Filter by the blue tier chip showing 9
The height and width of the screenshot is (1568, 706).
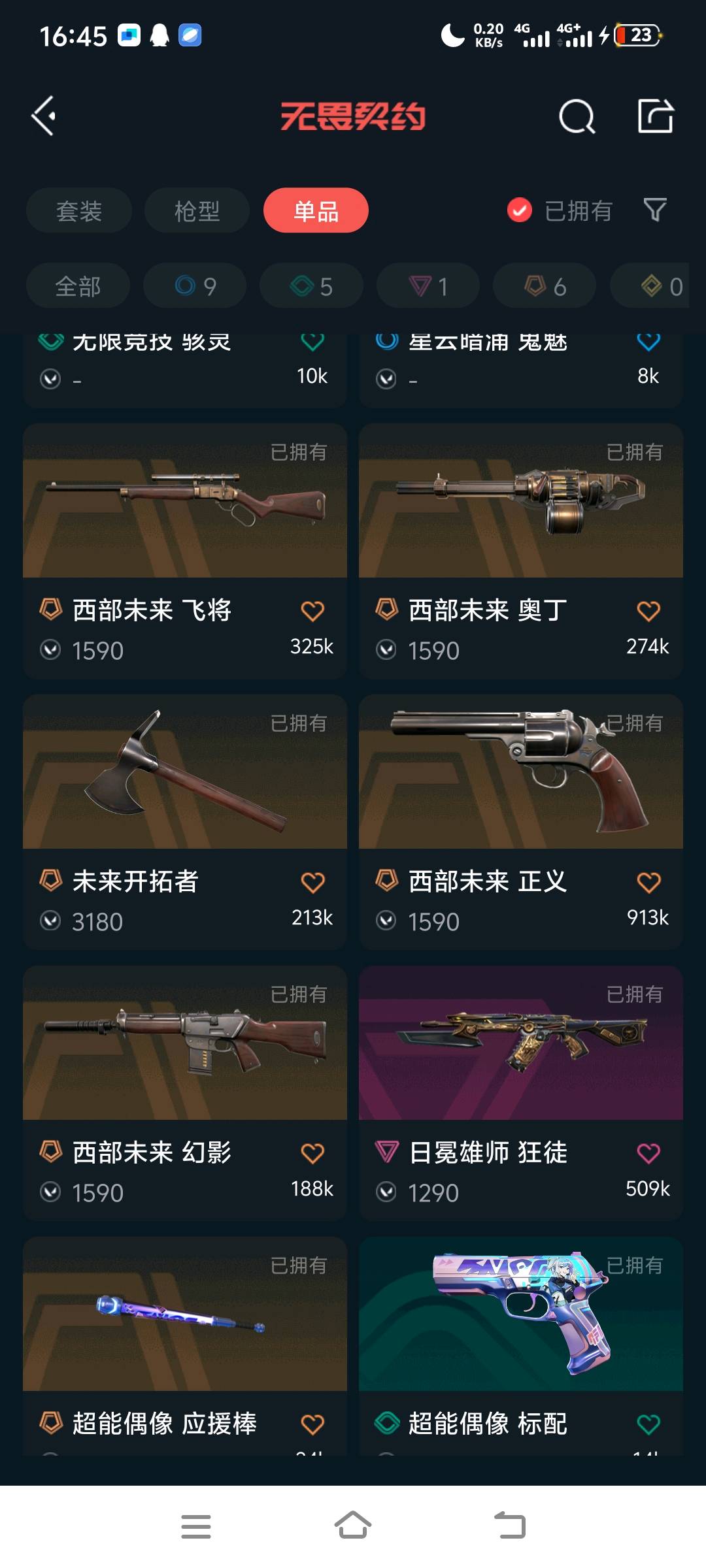tap(195, 286)
